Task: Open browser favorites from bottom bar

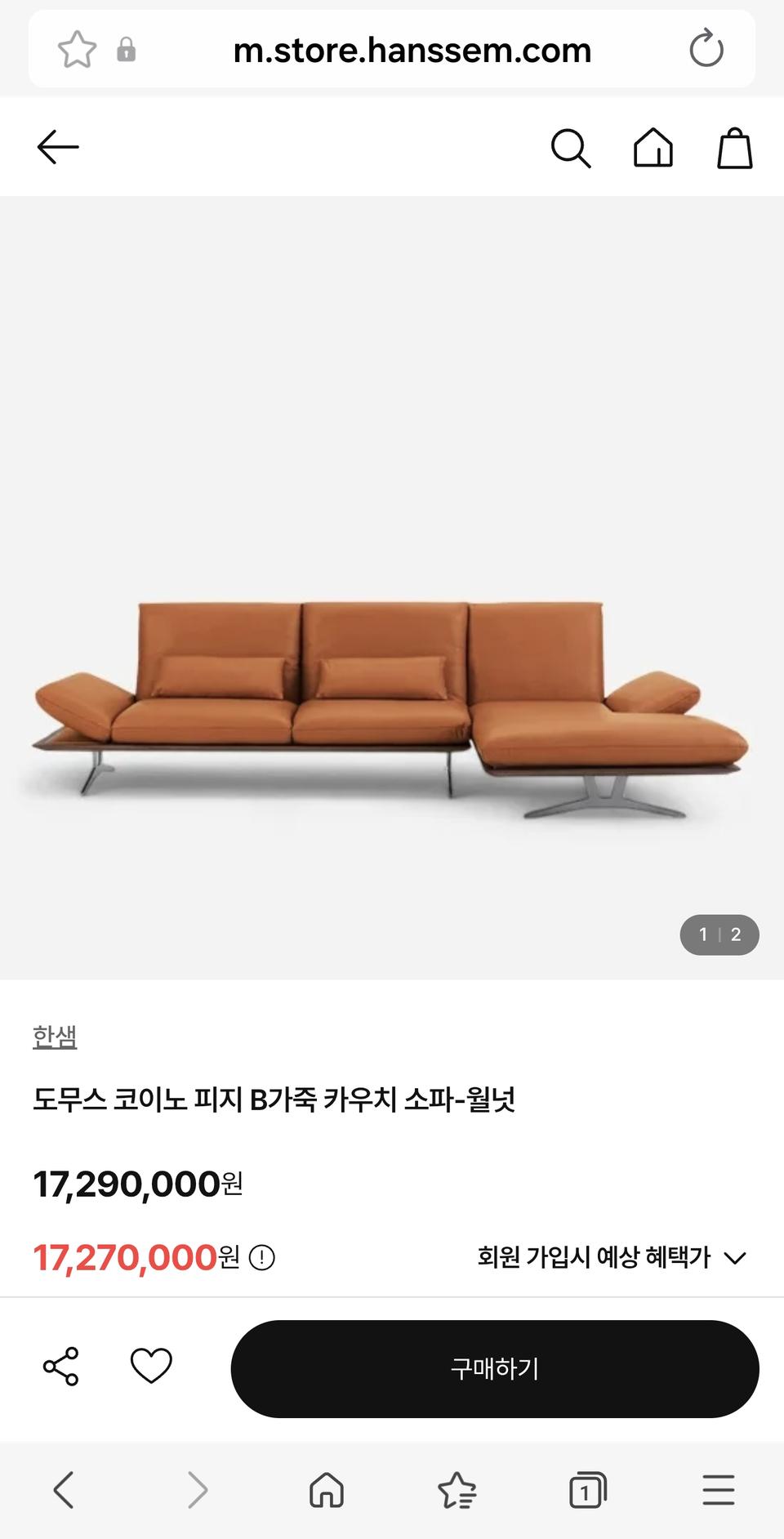Action: tap(457, 1490)
